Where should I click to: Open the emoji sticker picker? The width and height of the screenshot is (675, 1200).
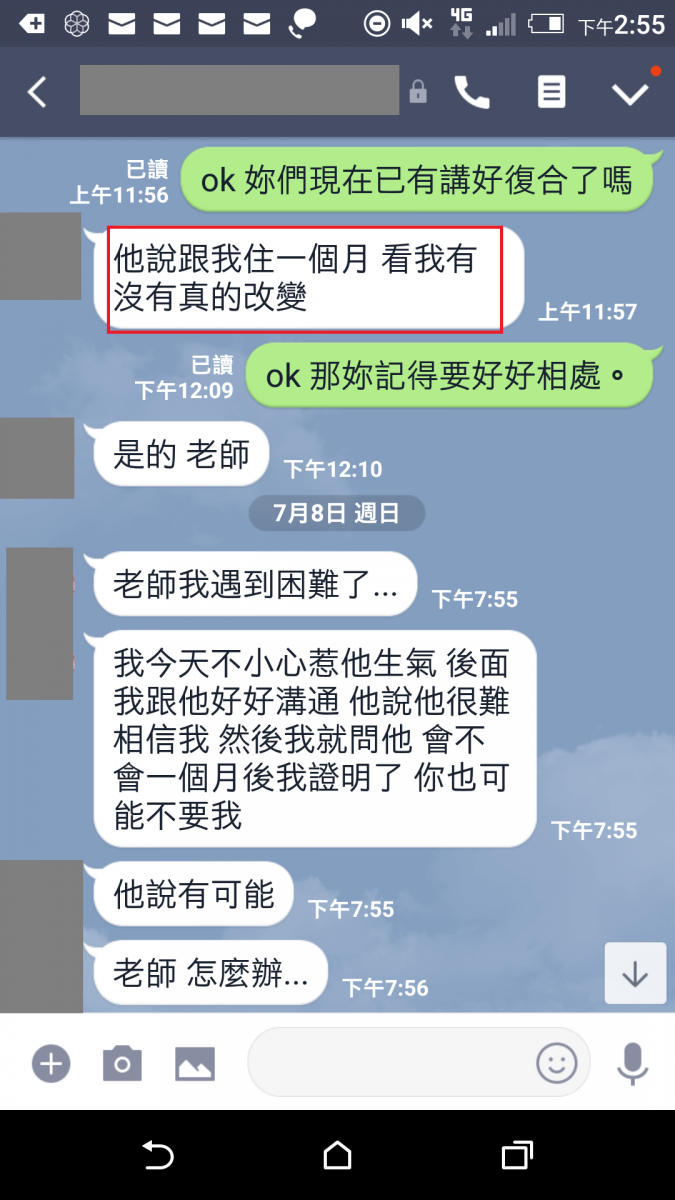(557, 1063)
